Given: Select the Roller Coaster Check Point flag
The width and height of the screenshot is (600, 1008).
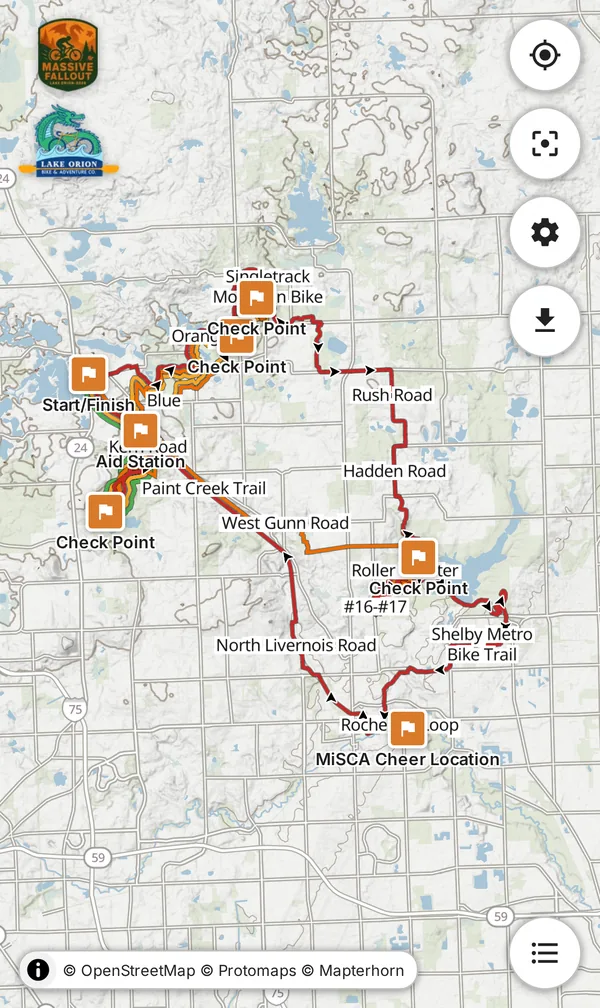Looking at the screenshot, I should [x=418, y=557].
